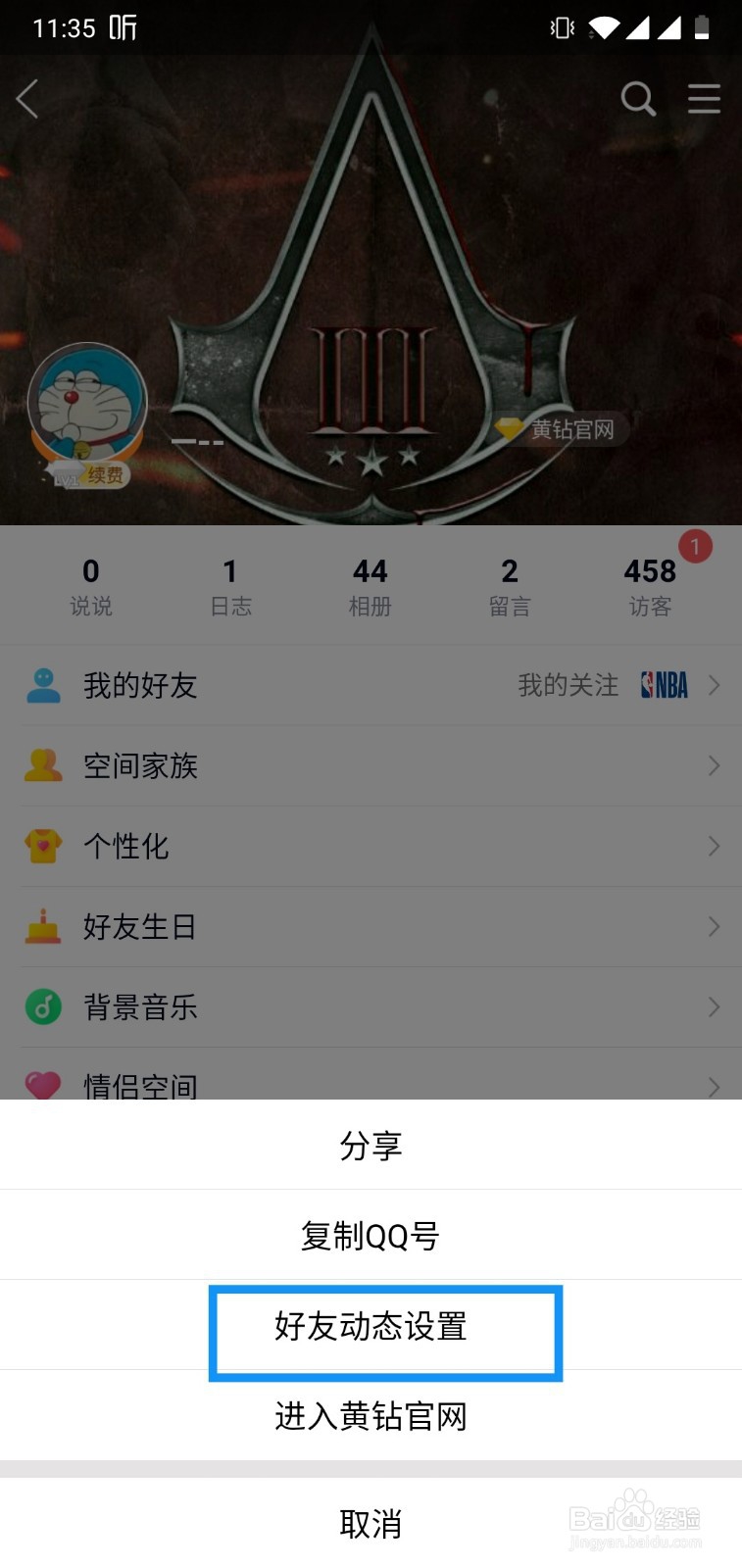The width and height of the screenshot is (742, 1568).
Task: Click the NBA logo next to 我的关注
Action: [665, 685]
